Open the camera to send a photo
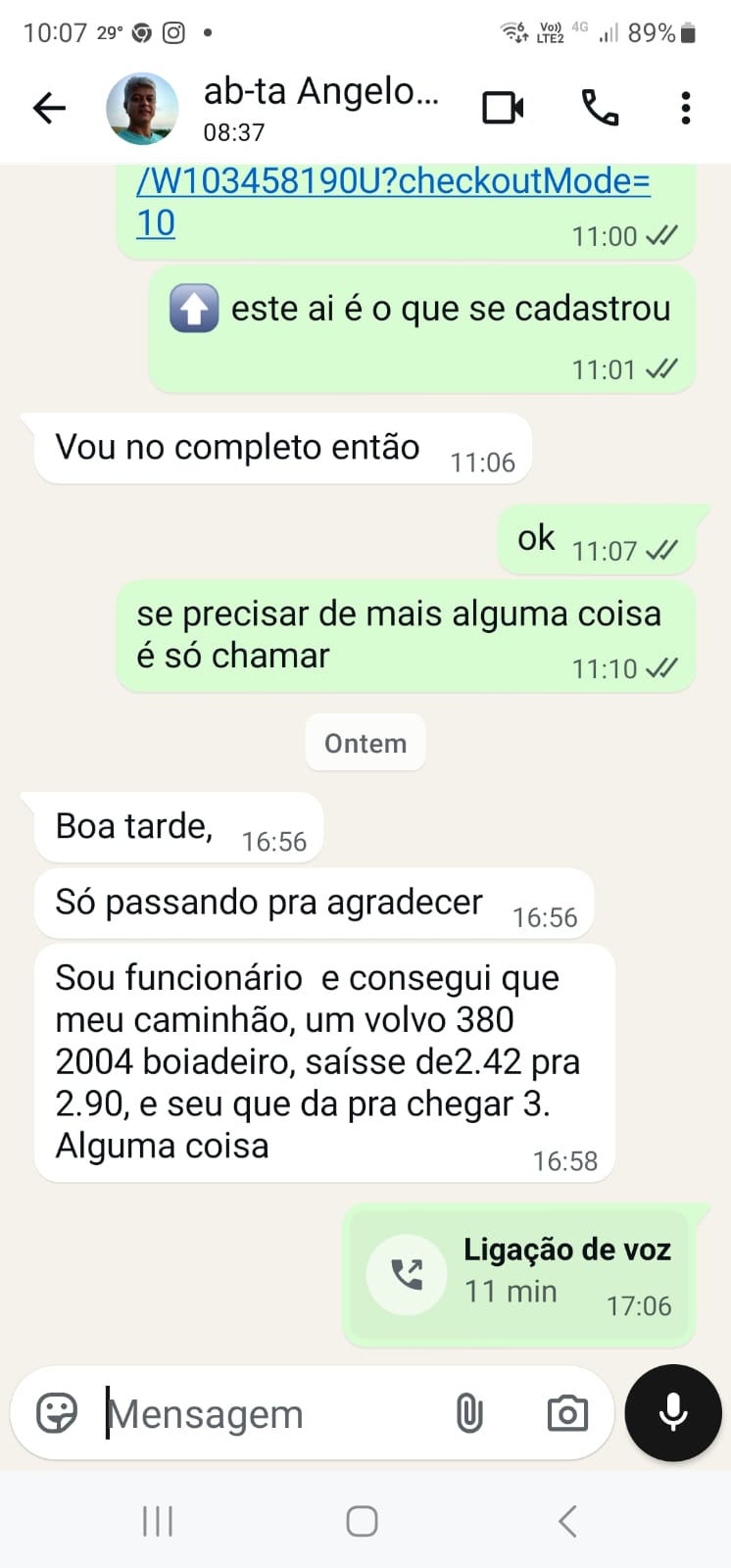This screenshot has width=731, height=1568. click(567, 1413)
